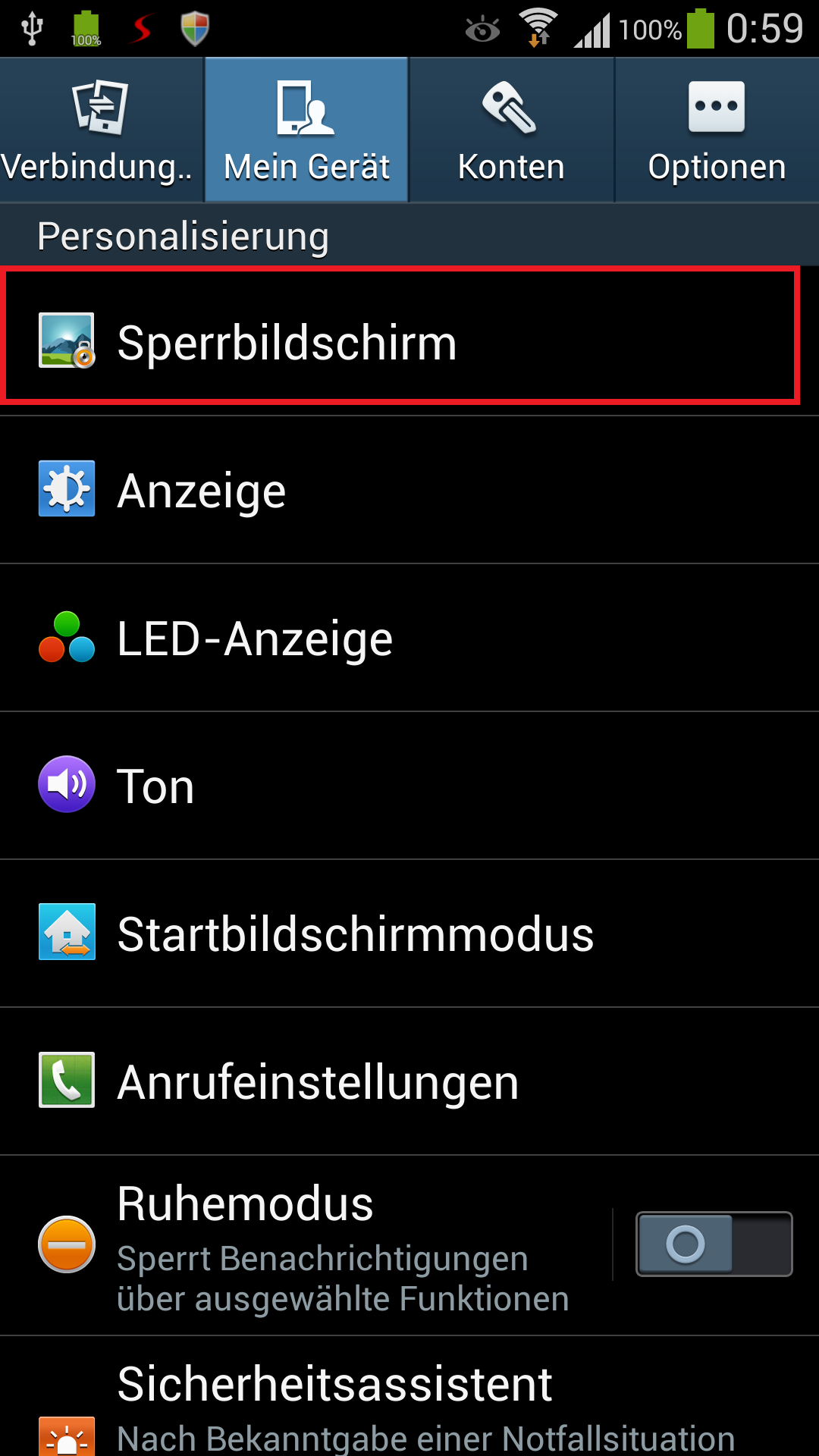Open Ton sound settings
Viewport: 819px width, 1456px height.
coord(409,786)
